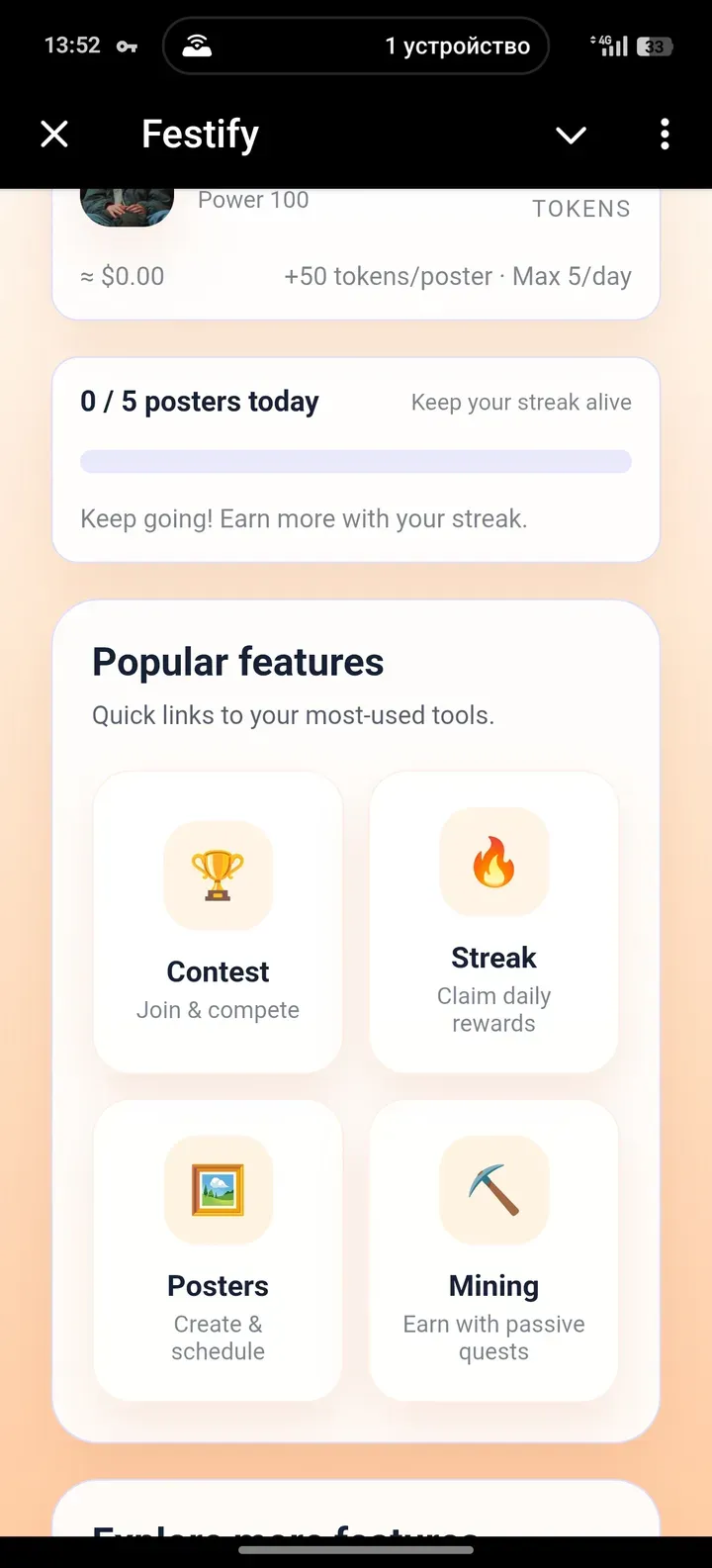This screenshot has height=1568, width=712.
Task: Open the Contest feature card
Action: (218, 922)
